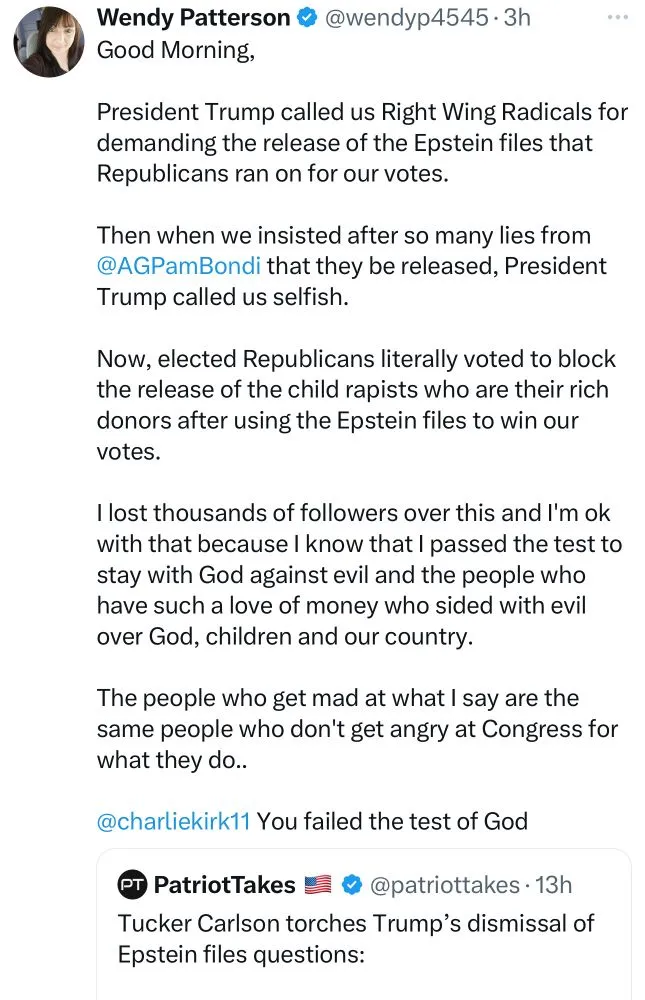Image resolution: width=645 pixels, height=1000 pixels.
Task: Open Wendy Patterson's profile picture
Action: click(x=48, y=41)
